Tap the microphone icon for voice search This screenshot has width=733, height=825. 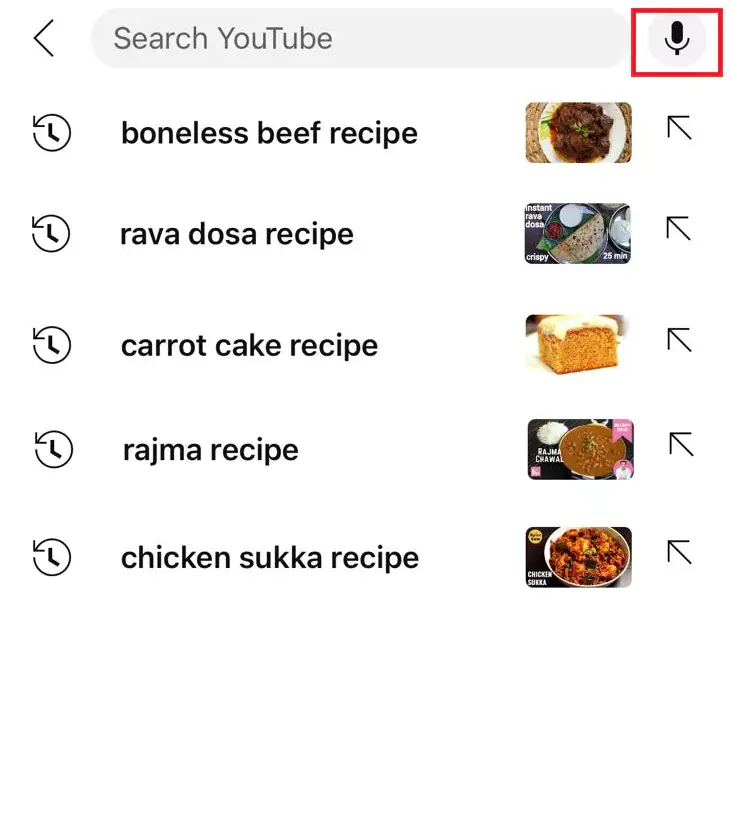(676, 38)
